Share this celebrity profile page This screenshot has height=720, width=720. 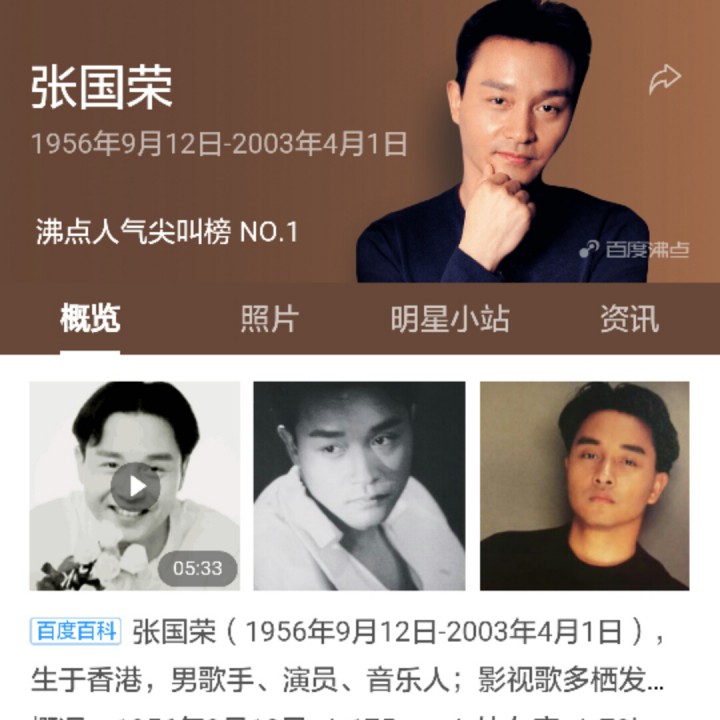coord(665,80)
